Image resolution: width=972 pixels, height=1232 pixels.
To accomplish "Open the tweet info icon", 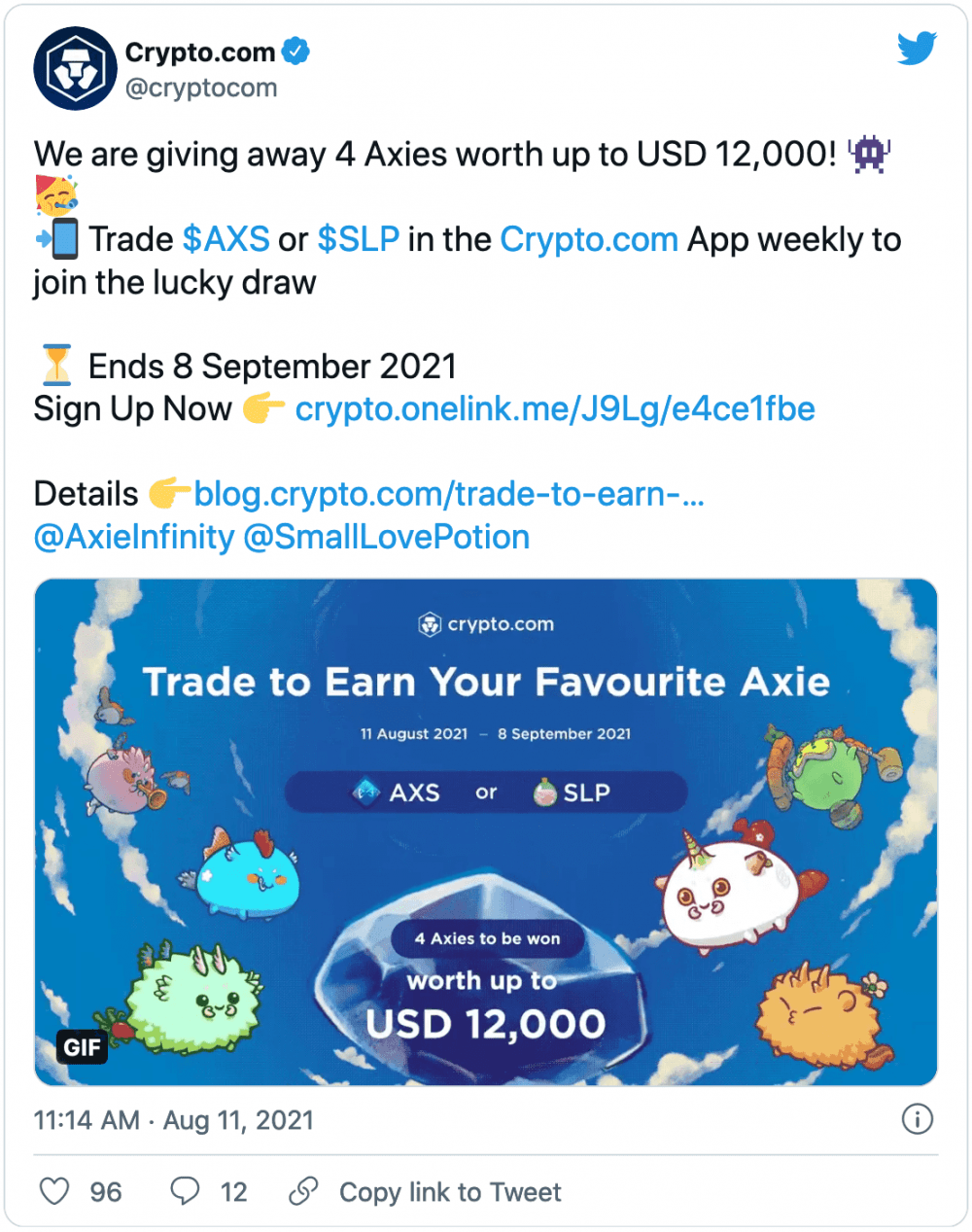I will (917, 1119).
